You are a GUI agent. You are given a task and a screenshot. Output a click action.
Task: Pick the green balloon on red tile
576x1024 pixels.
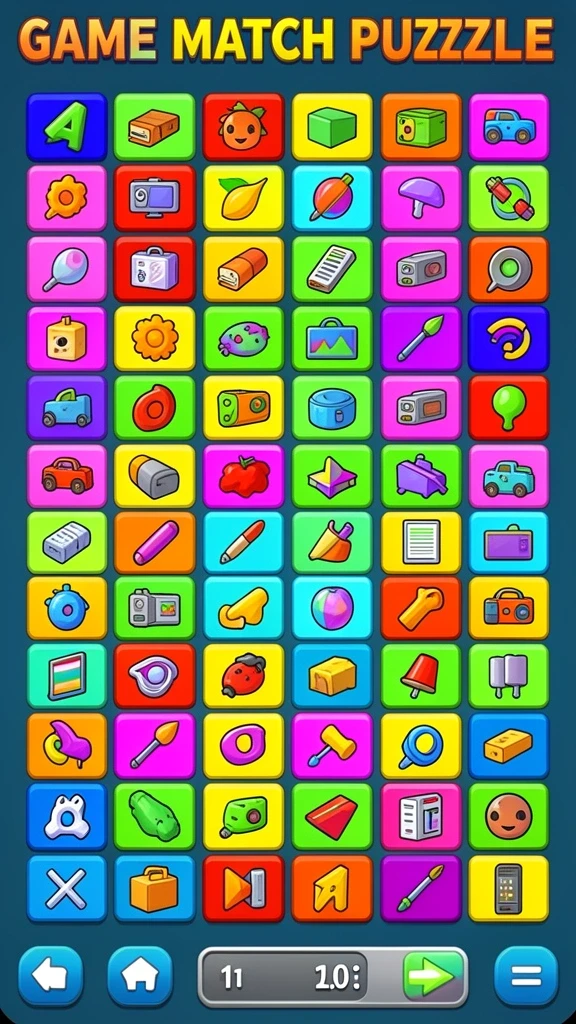(509, 407)
